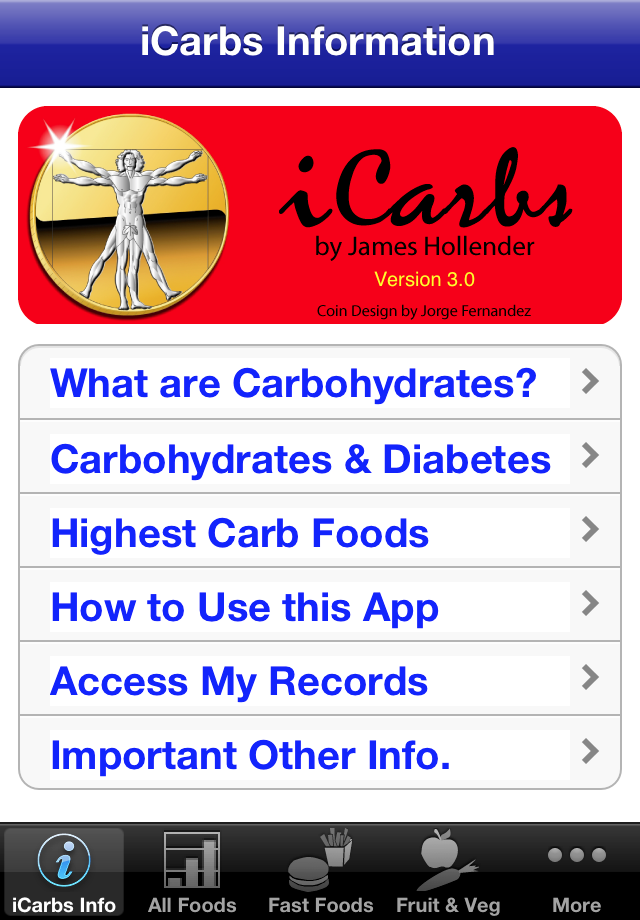Screen dimensions: 640x920
Task: Switch to the All Foods tab
Action: [192, 872]
